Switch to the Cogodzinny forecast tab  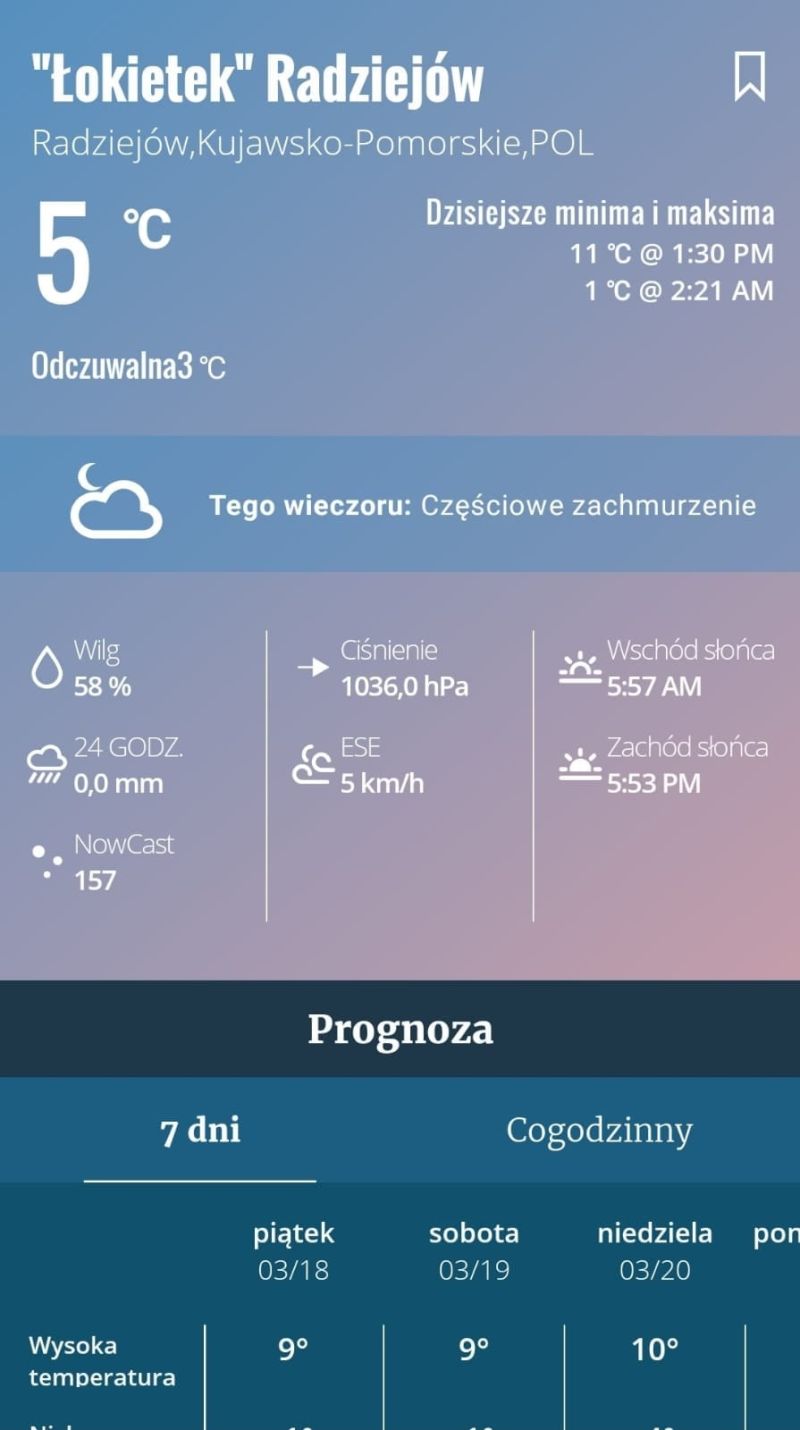click(599, 1130)
